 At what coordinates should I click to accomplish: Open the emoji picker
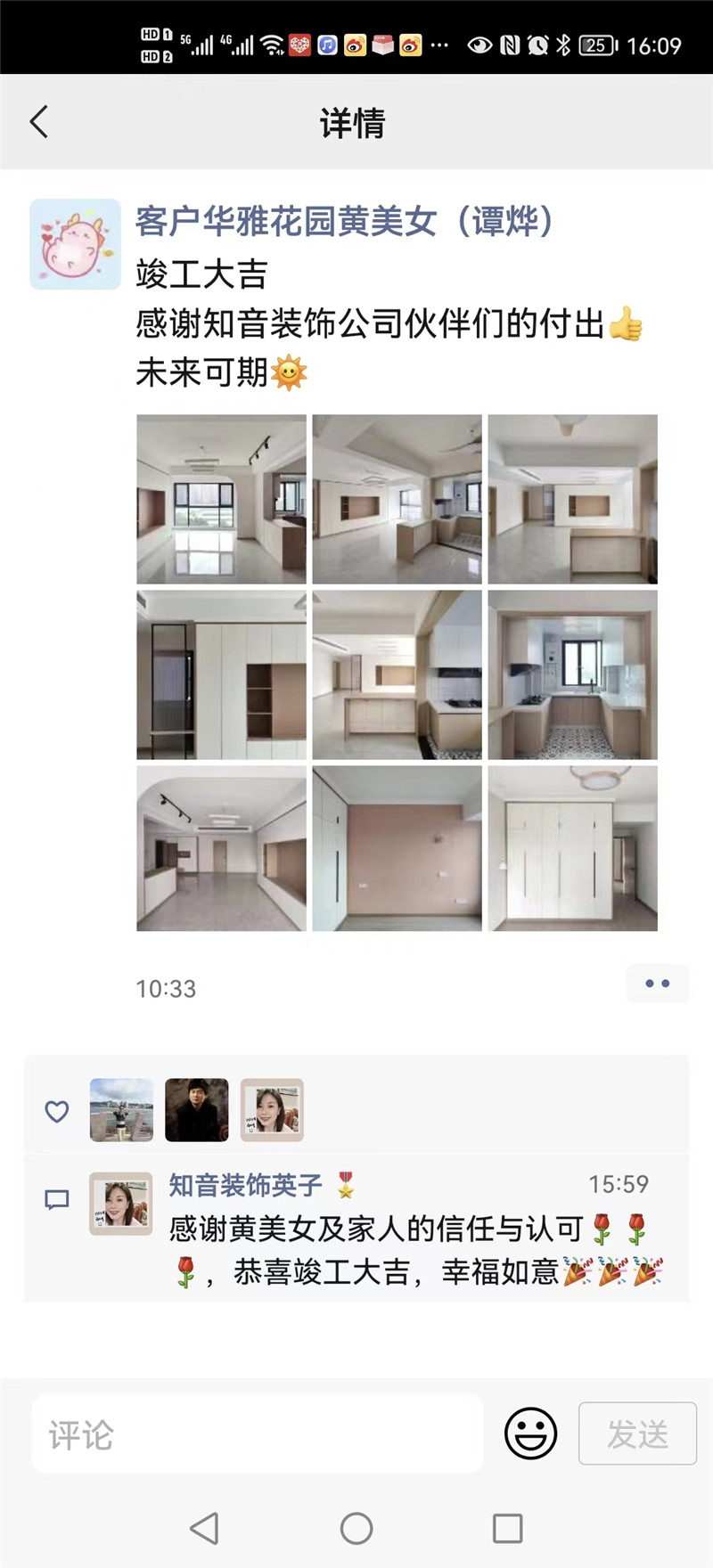coord(530,1433)
